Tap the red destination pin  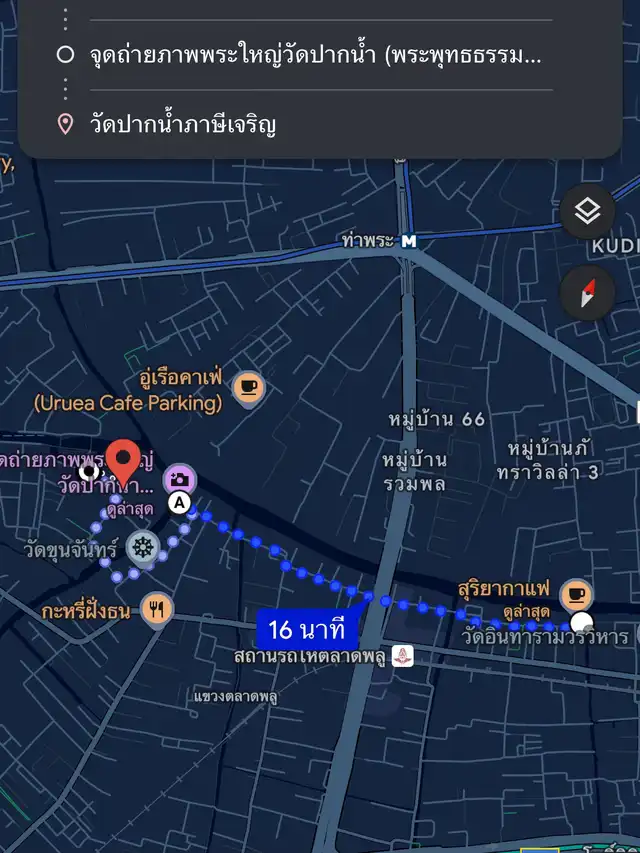pos(125,462)
